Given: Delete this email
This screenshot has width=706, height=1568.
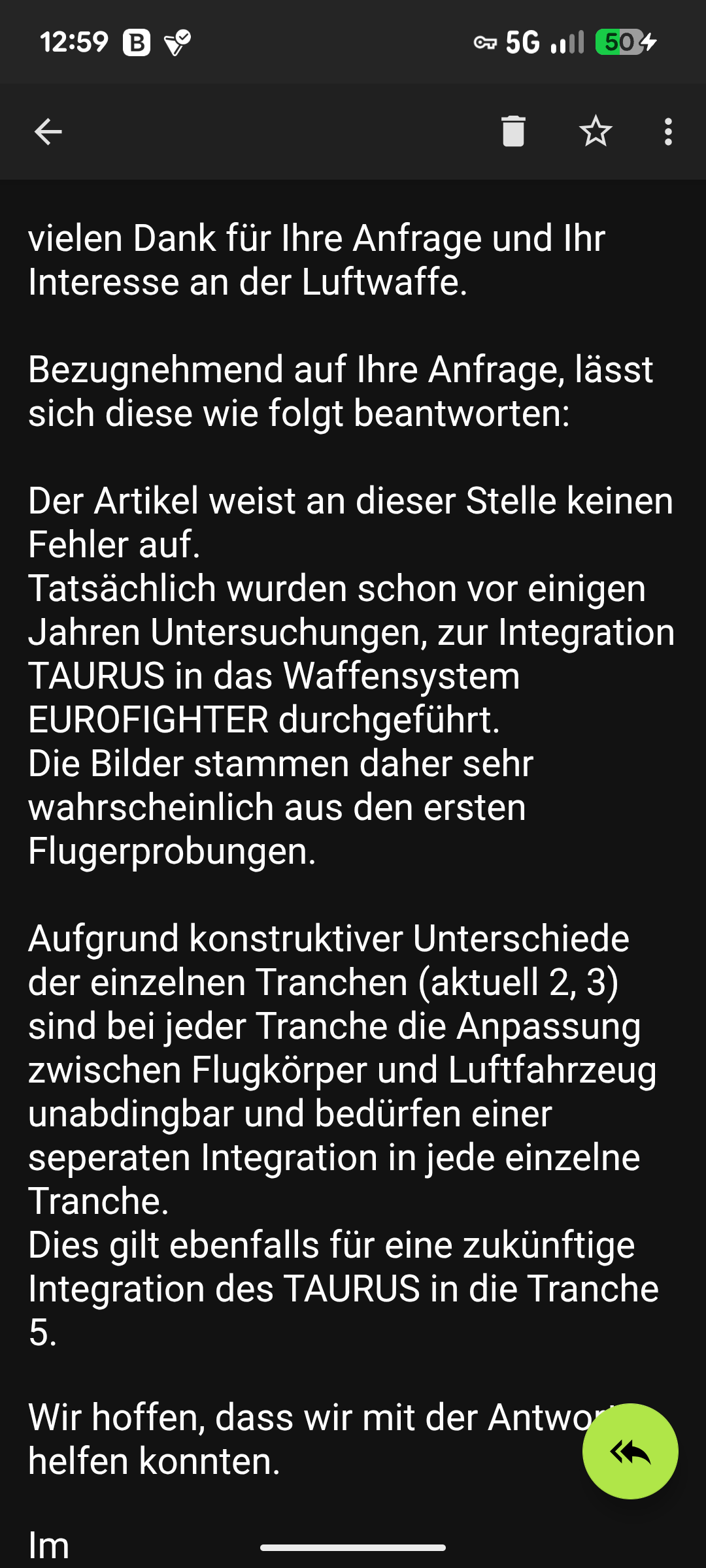Looking at the screenshot, I should point(513,131).
